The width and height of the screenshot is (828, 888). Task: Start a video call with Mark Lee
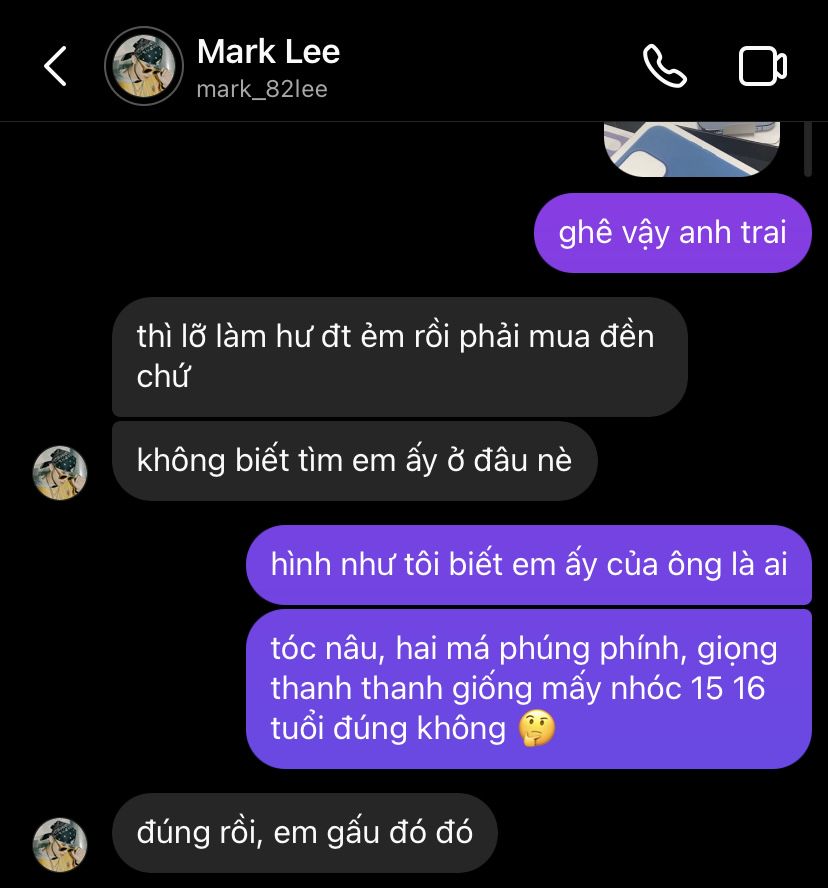tap(762, 66)
